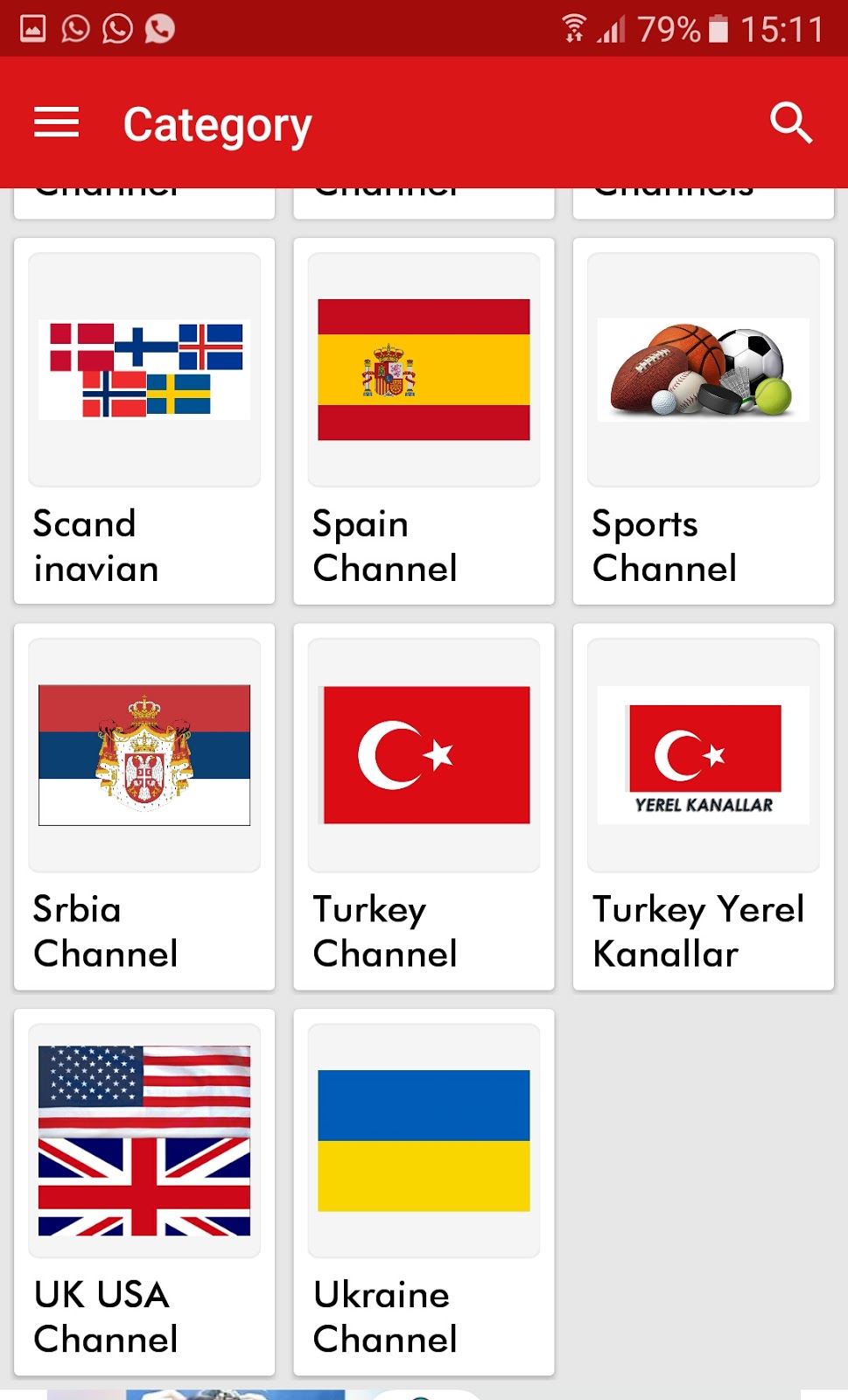The height and width of the screenshot is (1400, 848).
Task: Open the Turkey Channel category
Action: point(424,805)
